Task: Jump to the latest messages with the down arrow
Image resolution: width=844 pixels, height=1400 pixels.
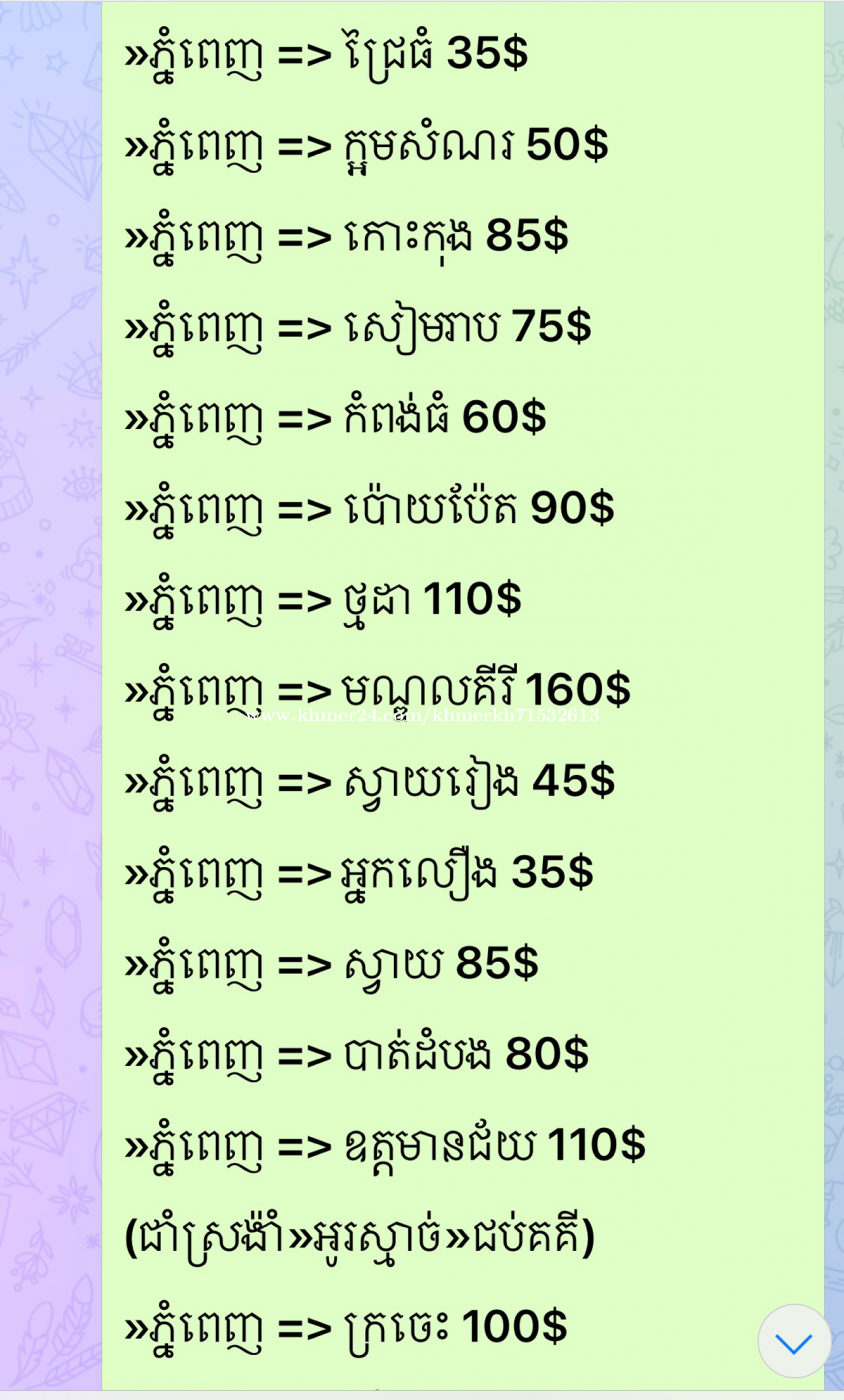Action: [x=794, y=1342]
